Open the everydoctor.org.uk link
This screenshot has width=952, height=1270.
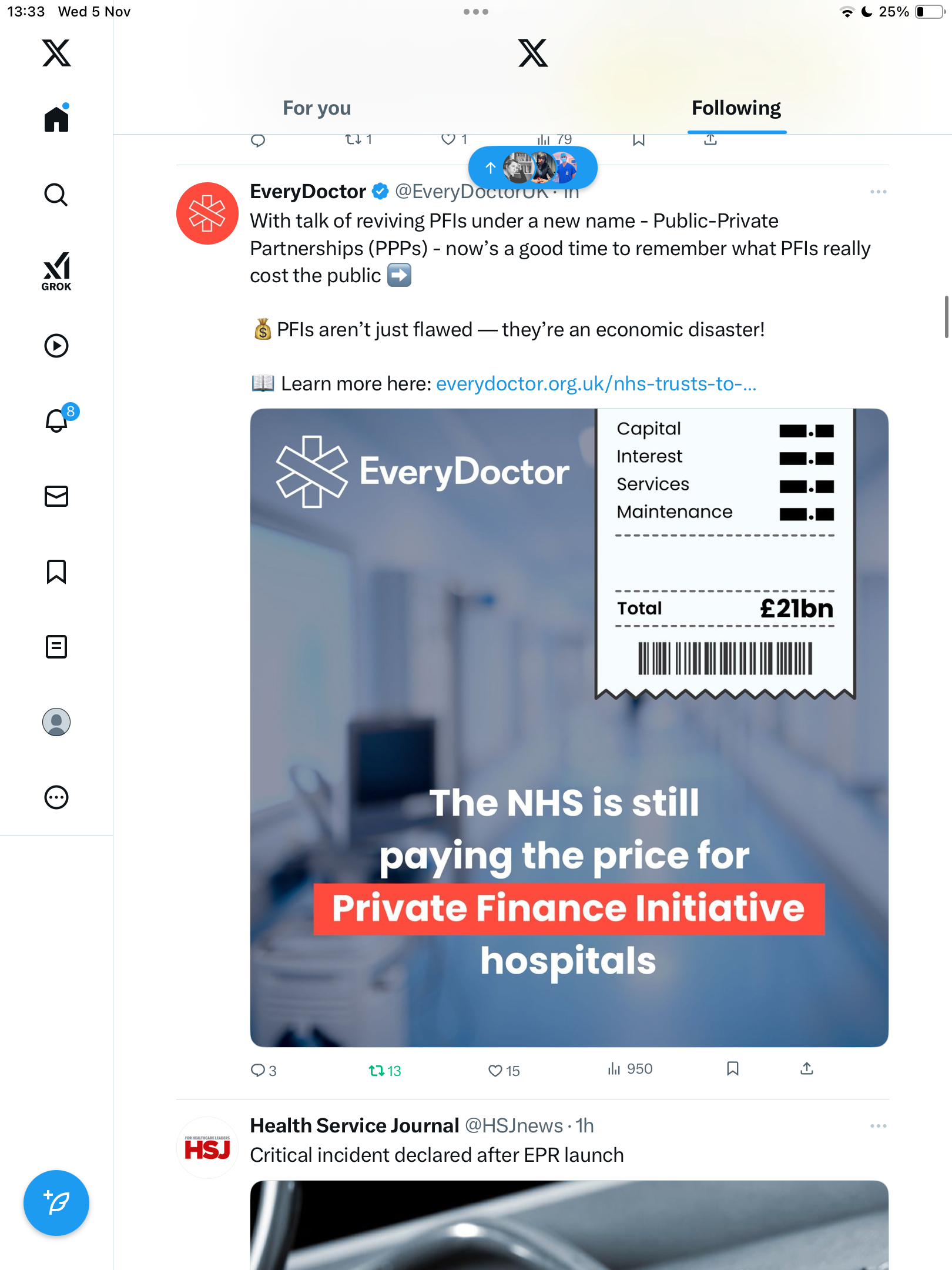coord(596,384)
